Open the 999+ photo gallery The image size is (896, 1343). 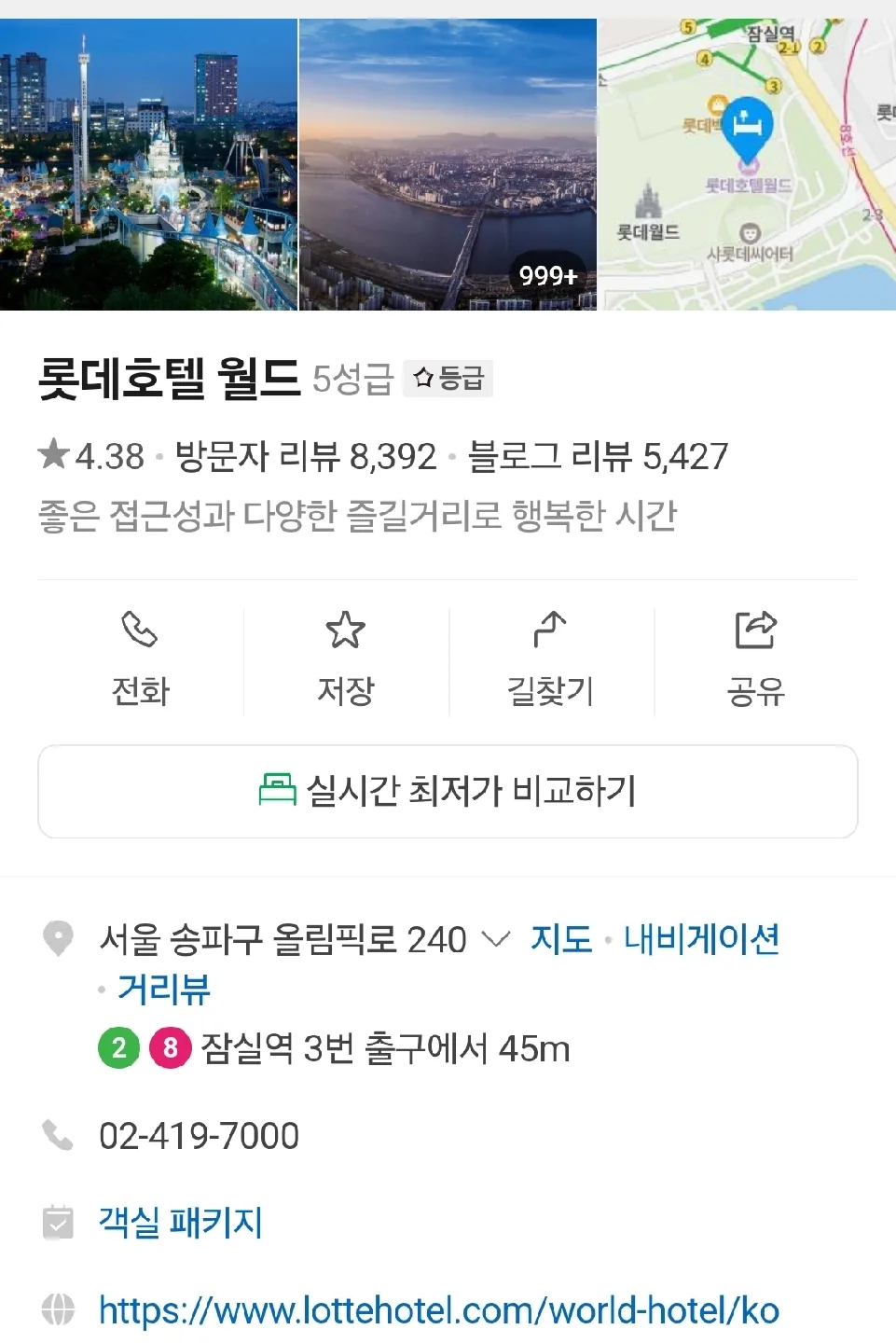pyautogui.click(x=448, y=164)
